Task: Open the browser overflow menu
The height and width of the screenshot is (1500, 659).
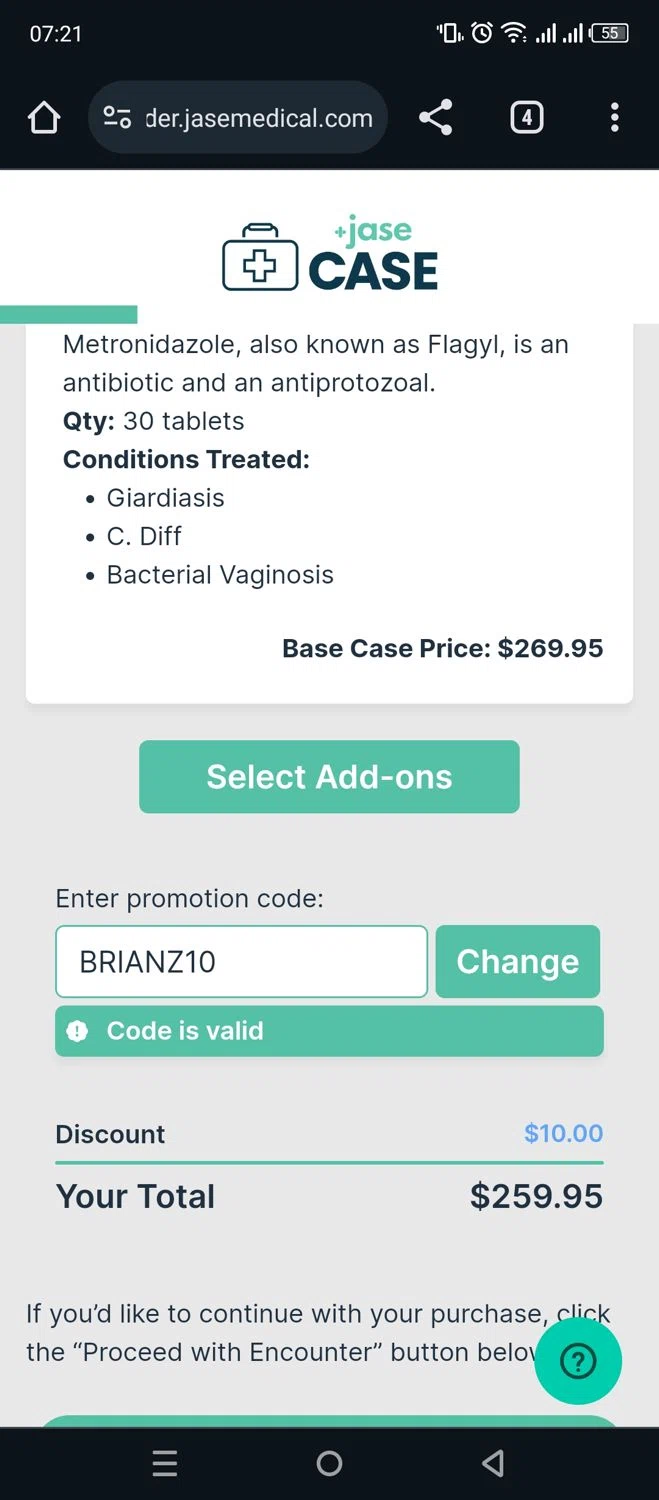Action: (x=614, y=118)
